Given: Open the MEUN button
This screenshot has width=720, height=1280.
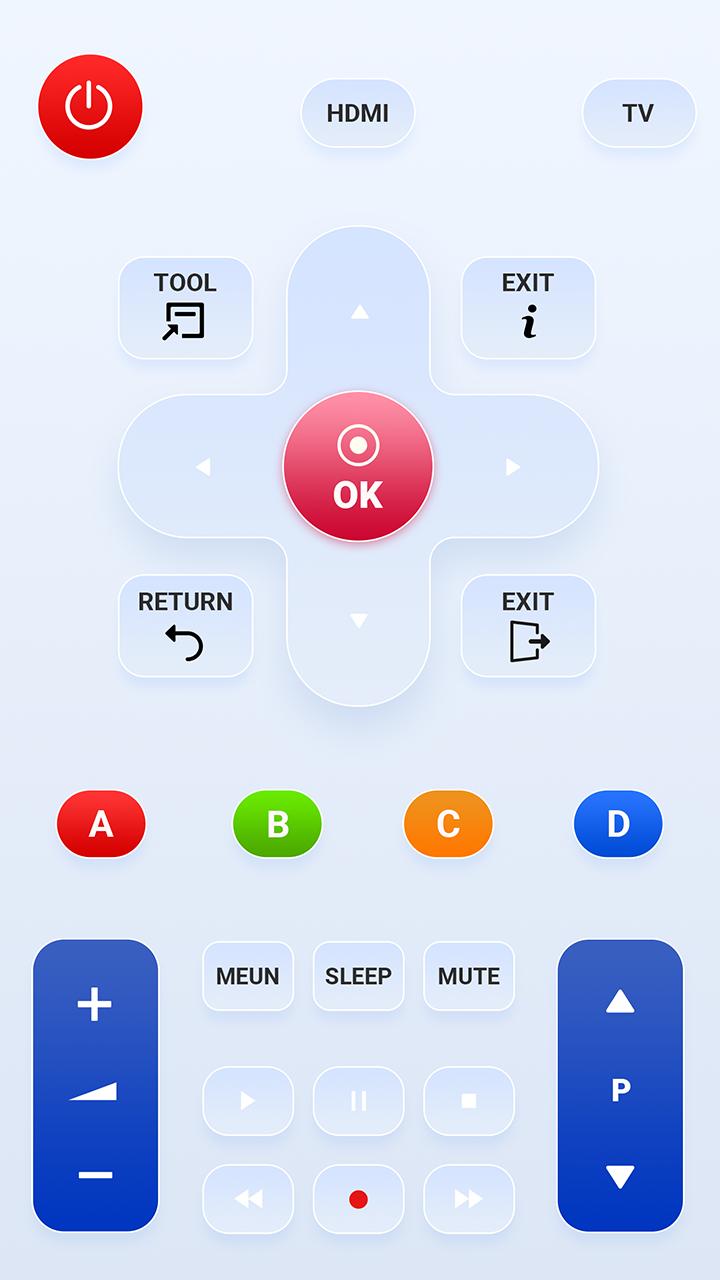Looking at the screenshot, I should 248,976.
